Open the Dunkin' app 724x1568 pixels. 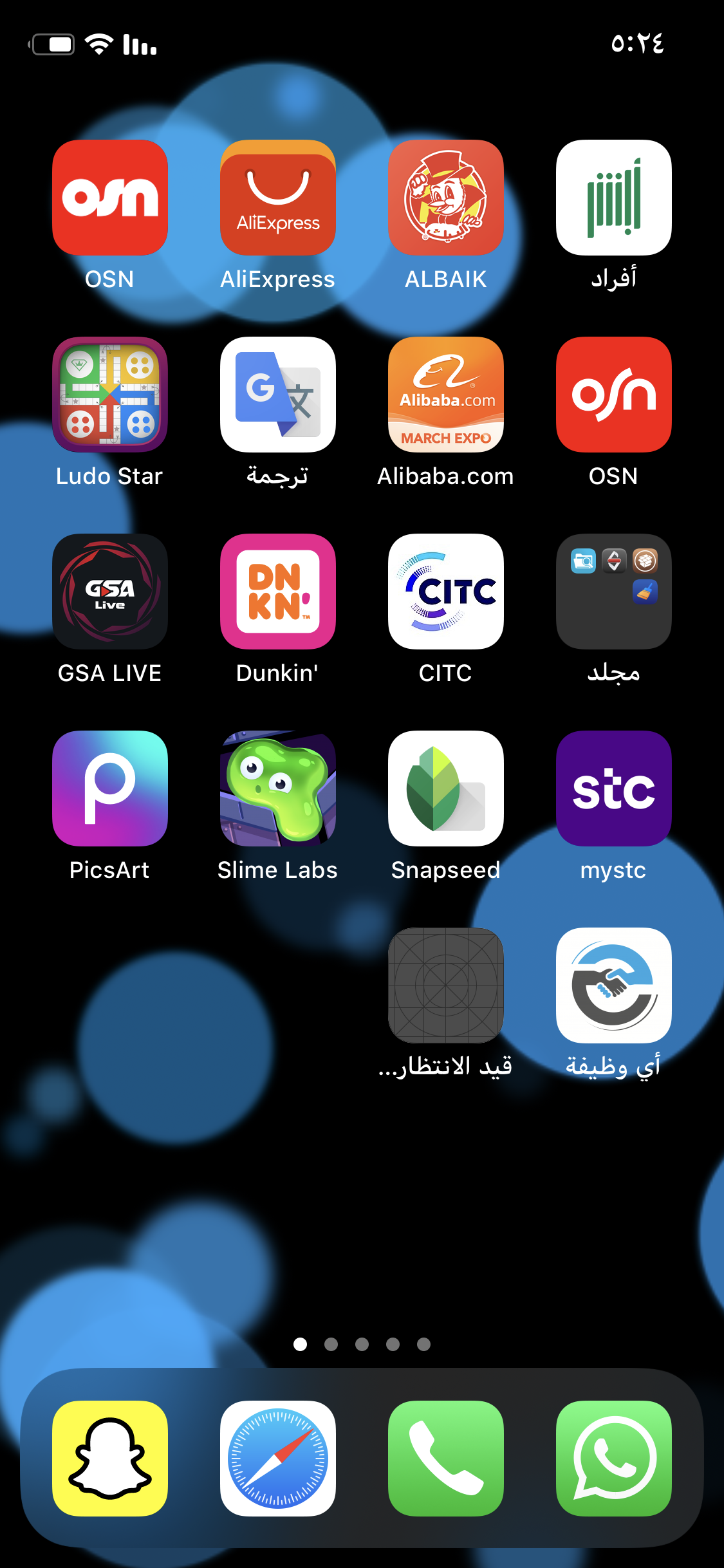tap(277, 592)
